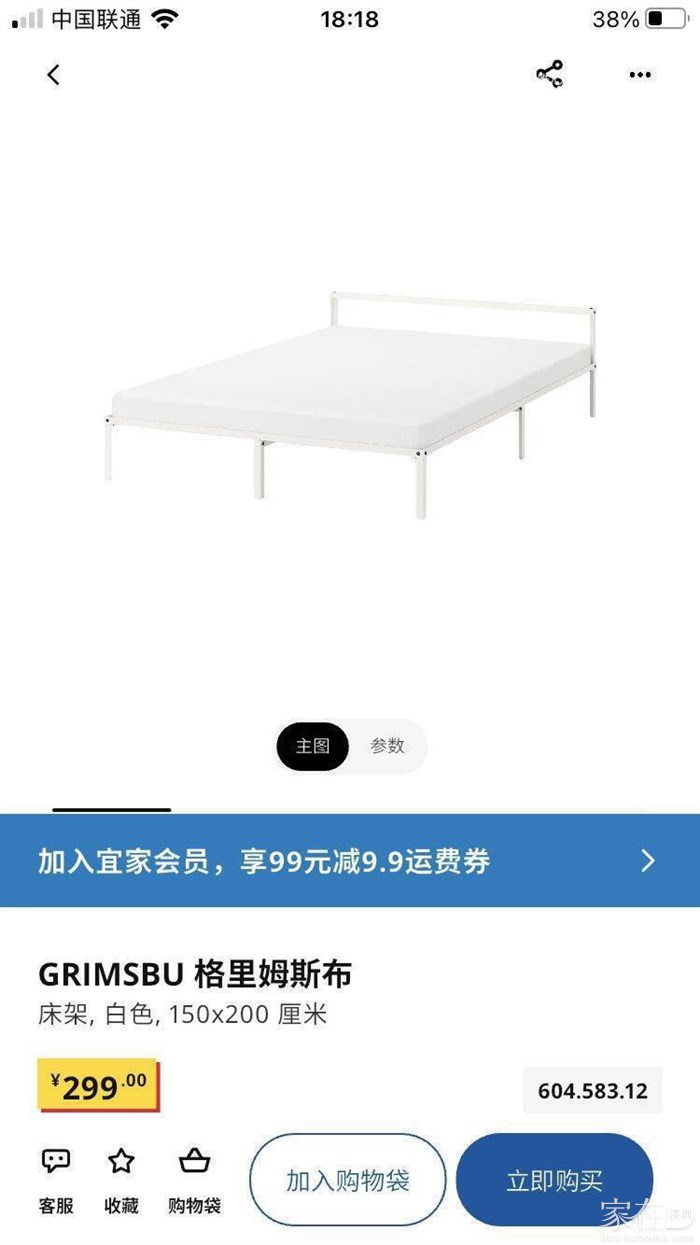The height and width of the screenshot is (1245, 700).
Task: Add product to 收藏 favorites
Action: tap(121, 1180)
